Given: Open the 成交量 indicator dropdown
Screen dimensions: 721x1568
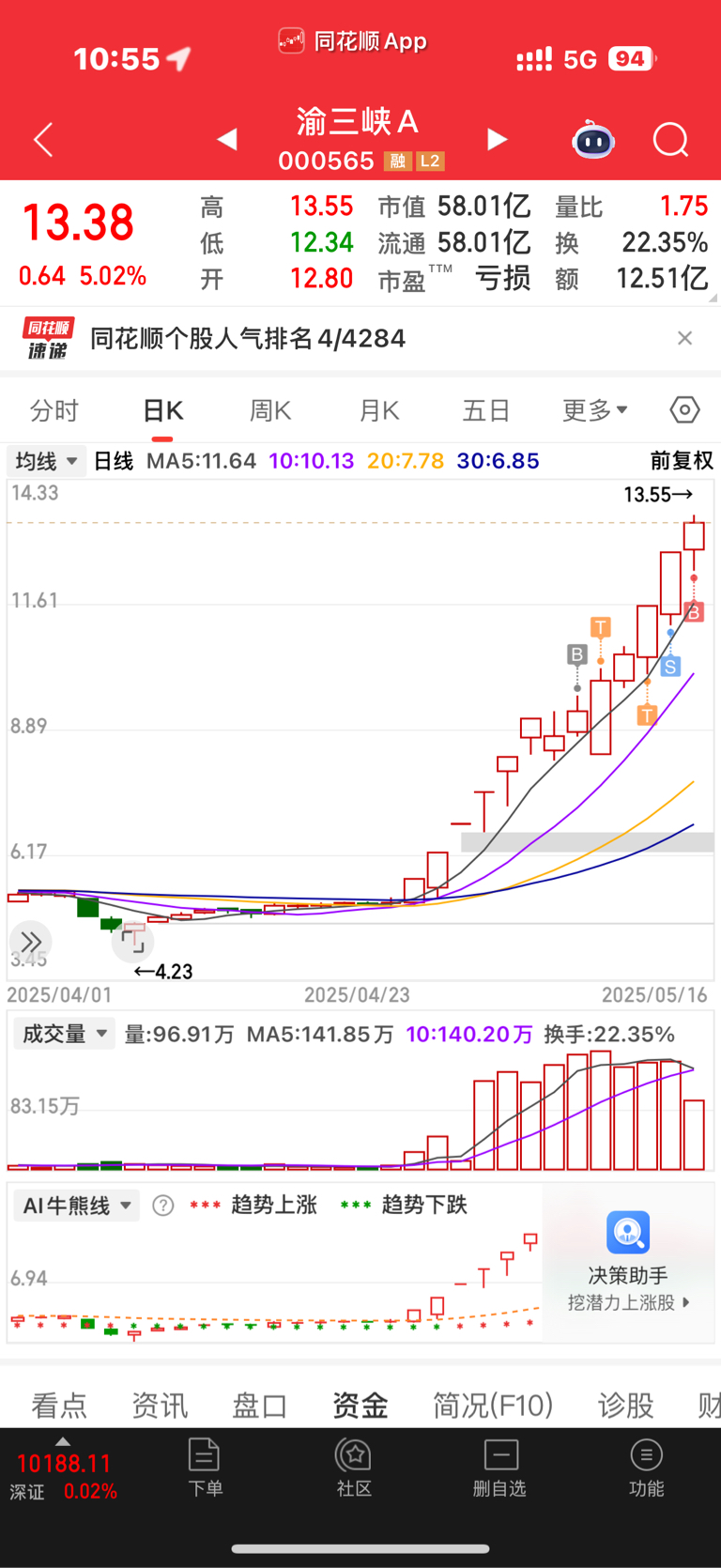Looking at the screenshot, I should [x=64, y=1034].
